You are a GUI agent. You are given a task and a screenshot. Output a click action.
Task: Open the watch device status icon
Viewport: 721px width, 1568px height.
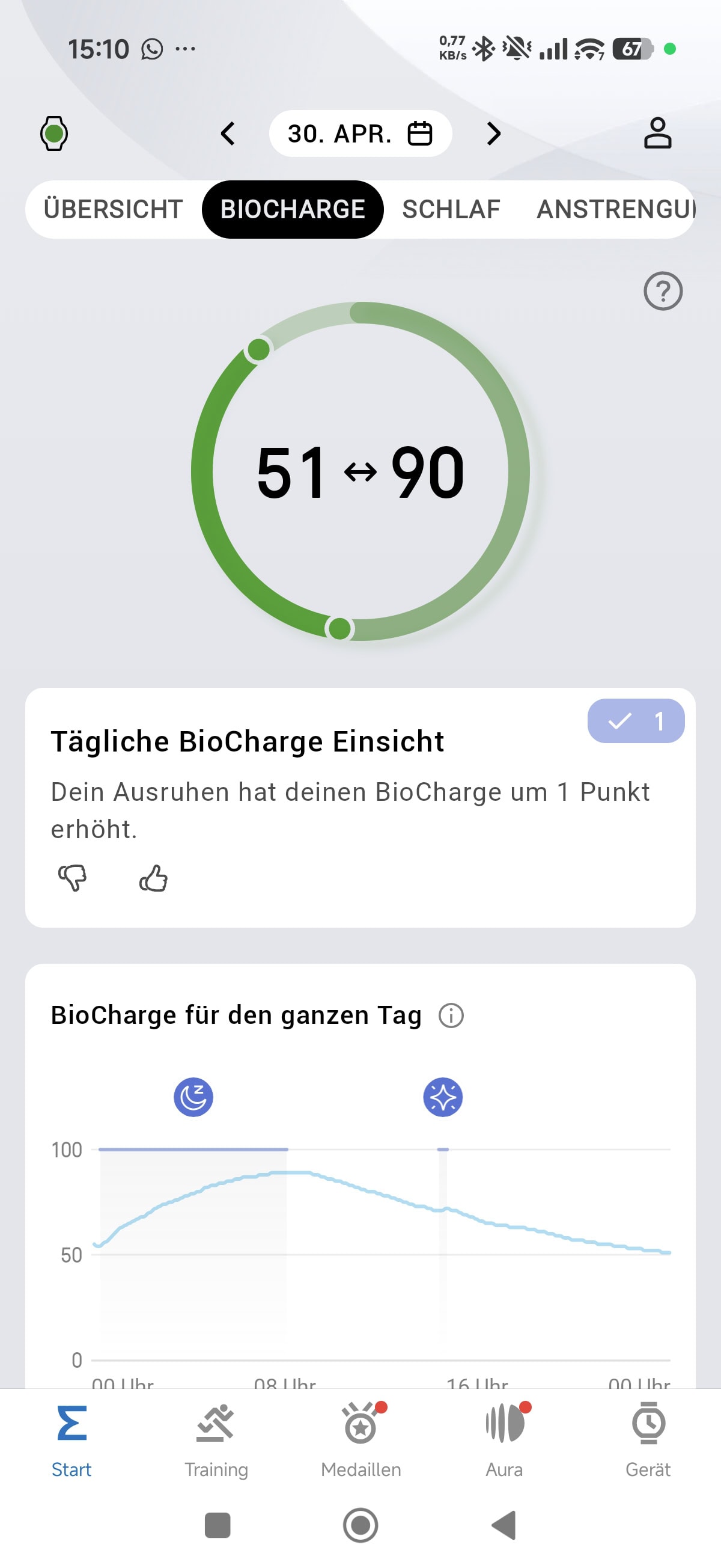(53, 133)
